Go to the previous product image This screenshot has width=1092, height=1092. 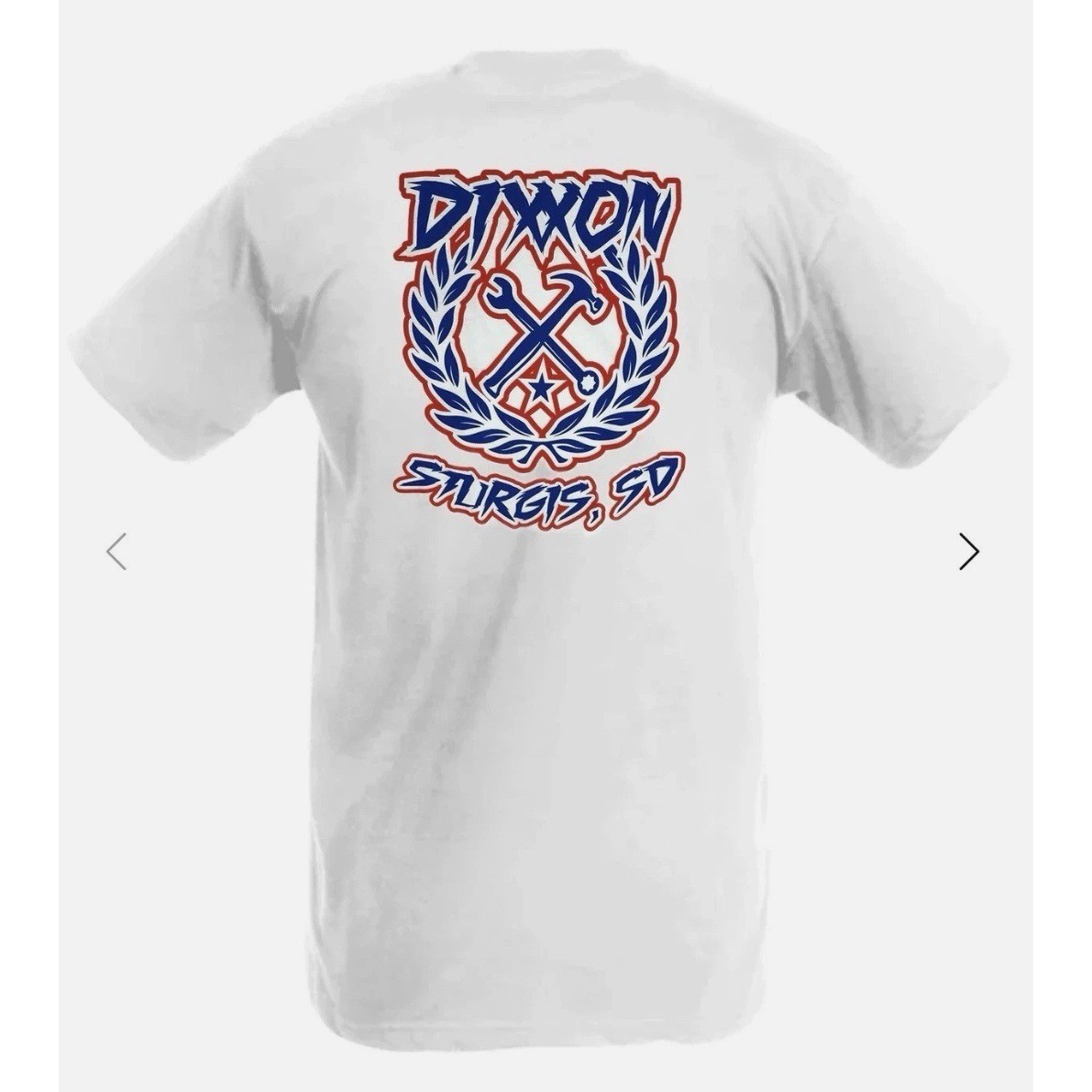pos(116,552)
